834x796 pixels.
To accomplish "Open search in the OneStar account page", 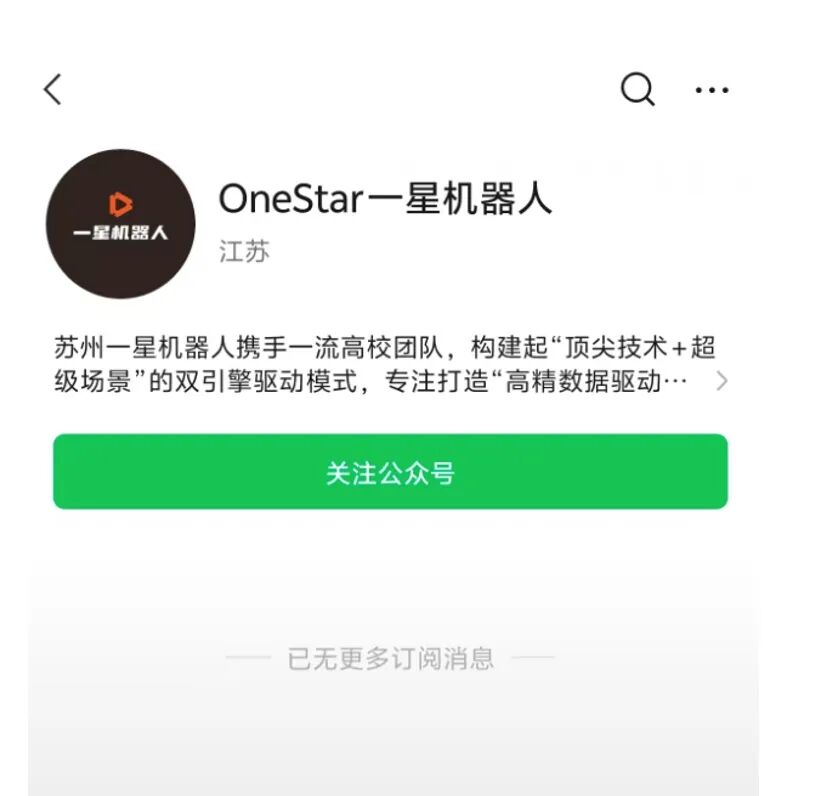I will pos(637,90).
